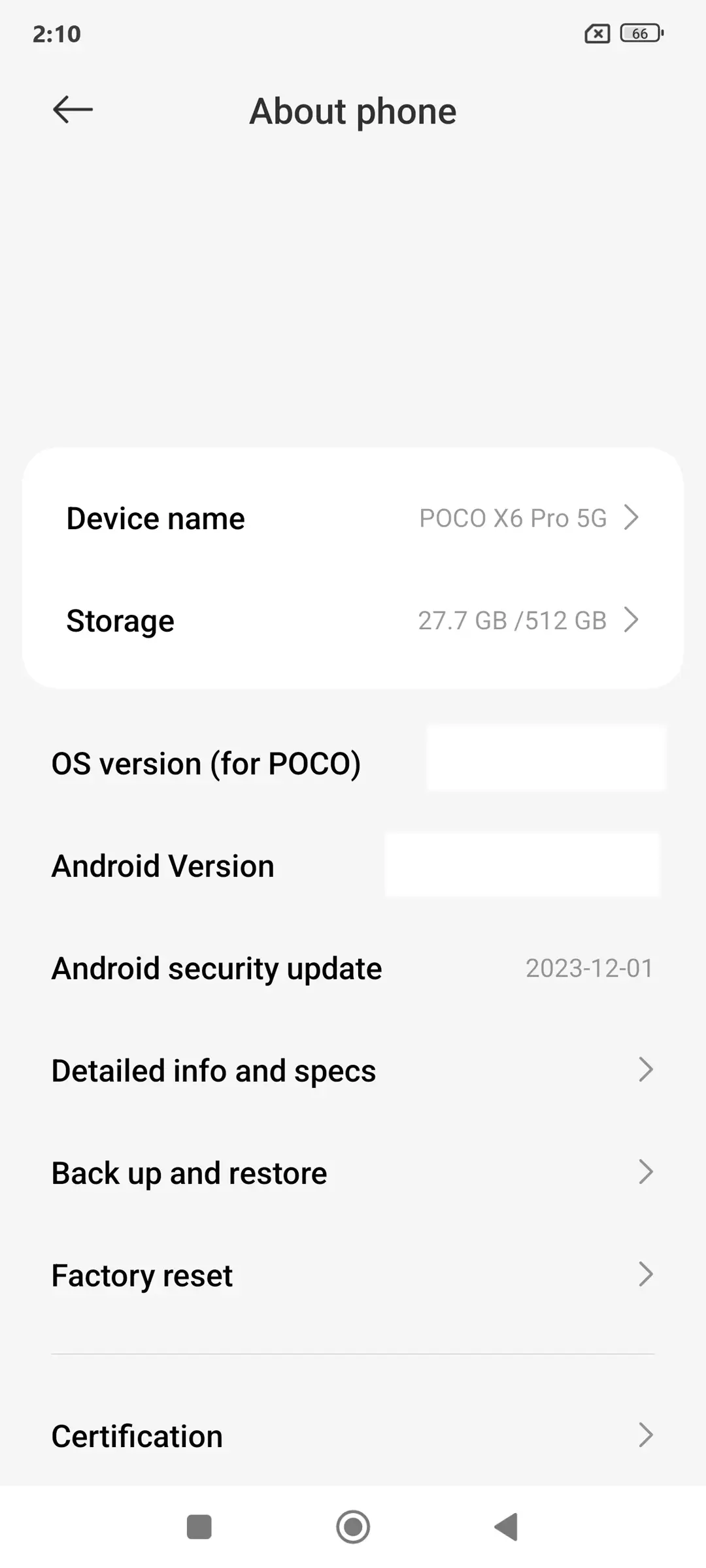Open Factory reset options
The image size is (706, 1568).
(353, 1275)
